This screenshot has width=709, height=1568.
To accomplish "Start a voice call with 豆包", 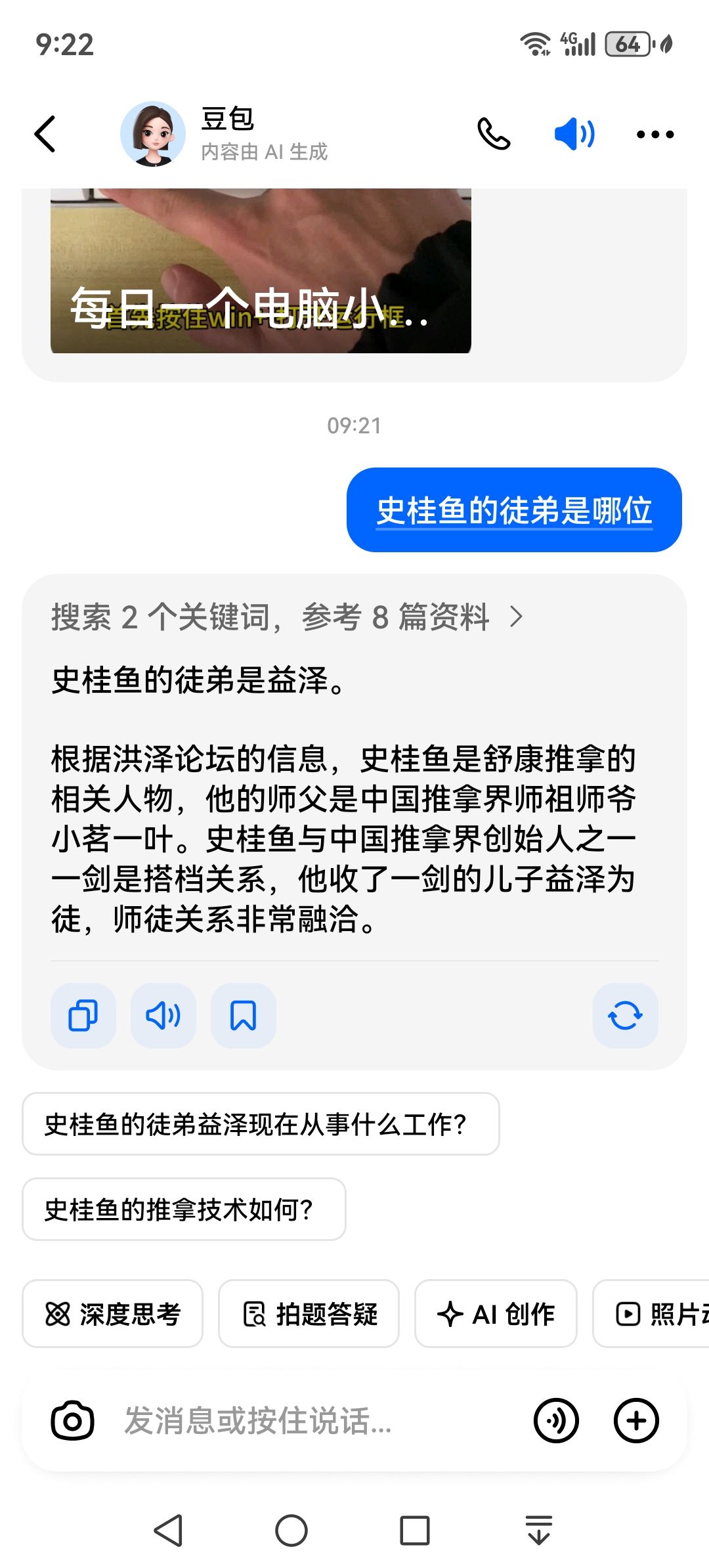I will 494,134.
